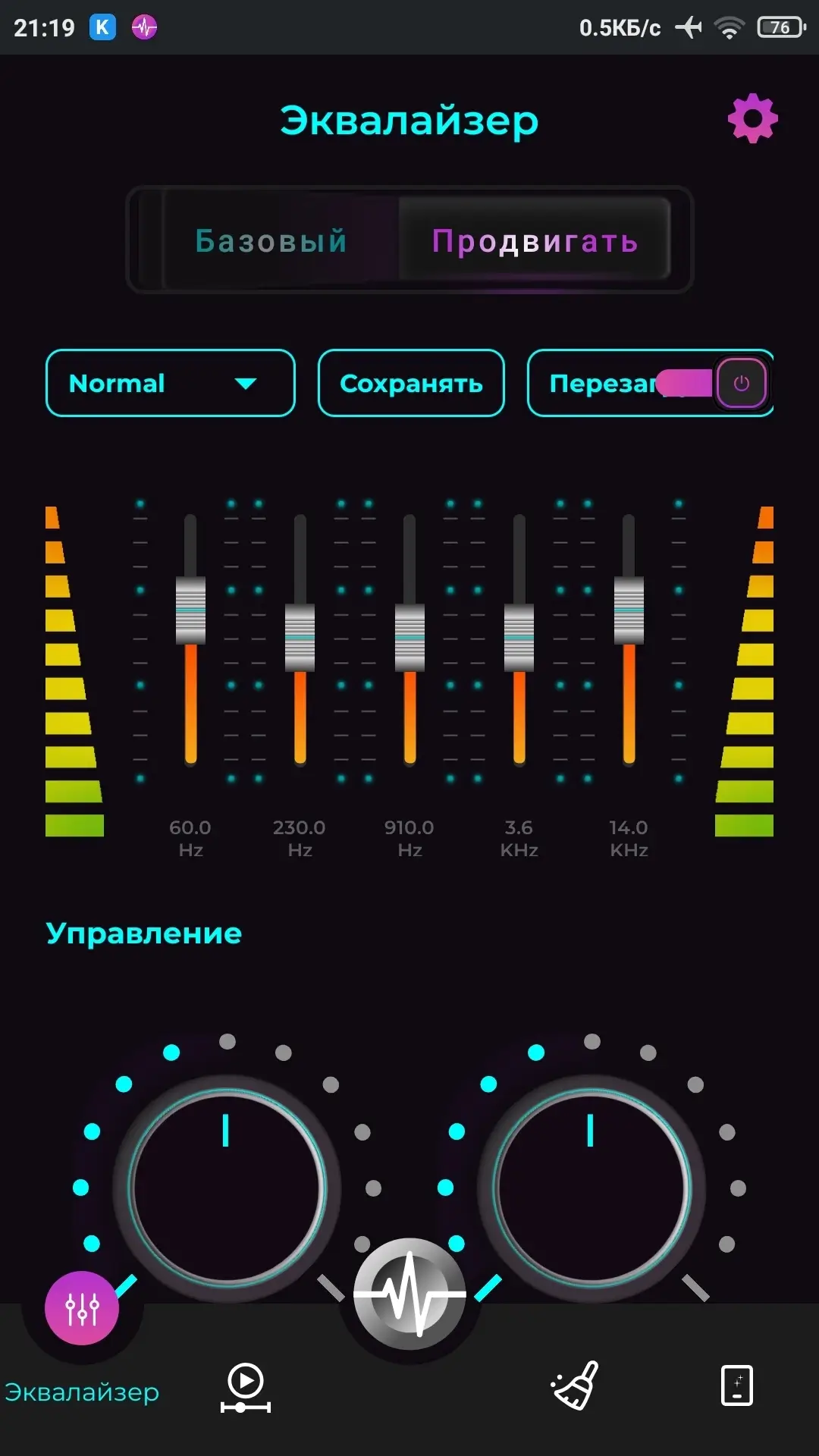819x1456 pixels.
Task: Open the phone device tab
Action: (x=736, y=1385)
